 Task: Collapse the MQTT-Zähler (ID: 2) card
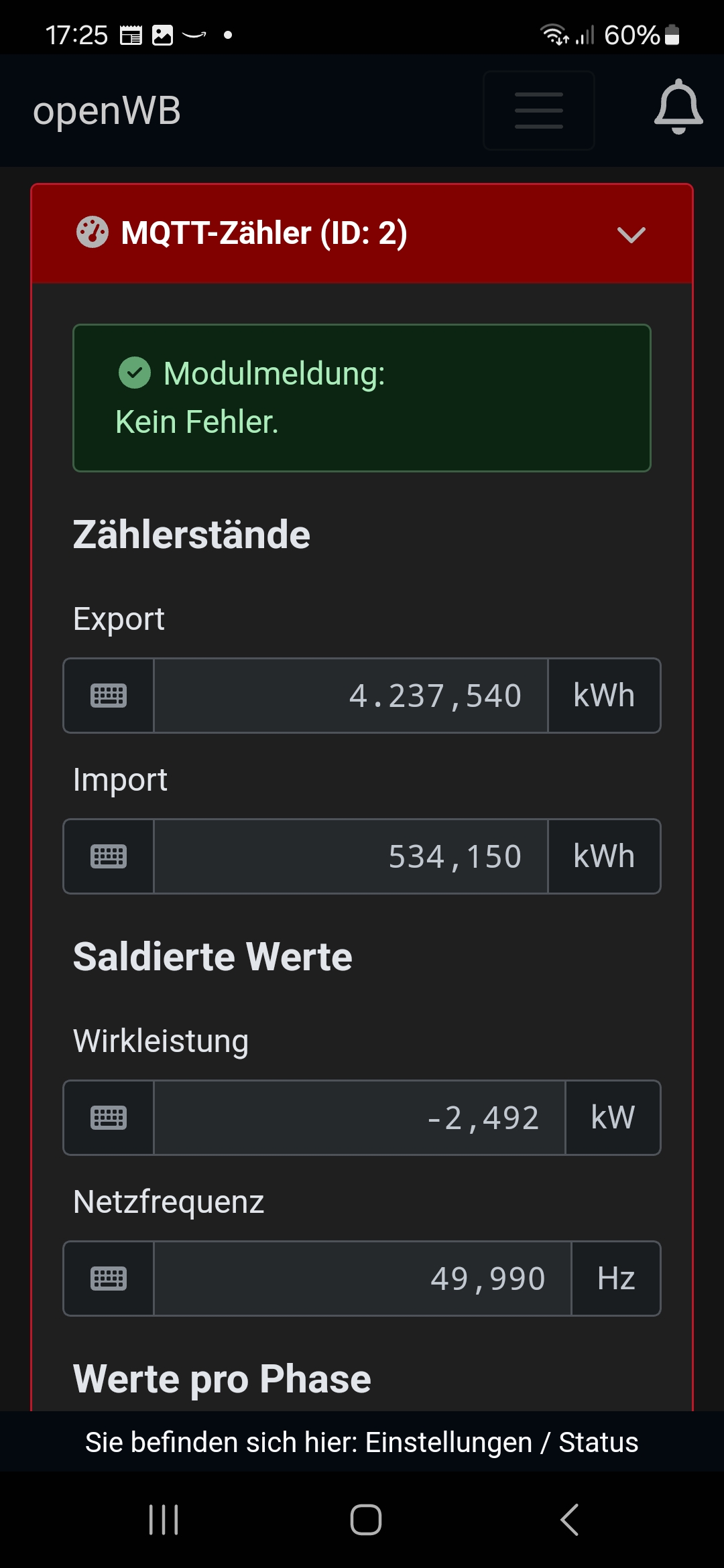tap(630, 235)
